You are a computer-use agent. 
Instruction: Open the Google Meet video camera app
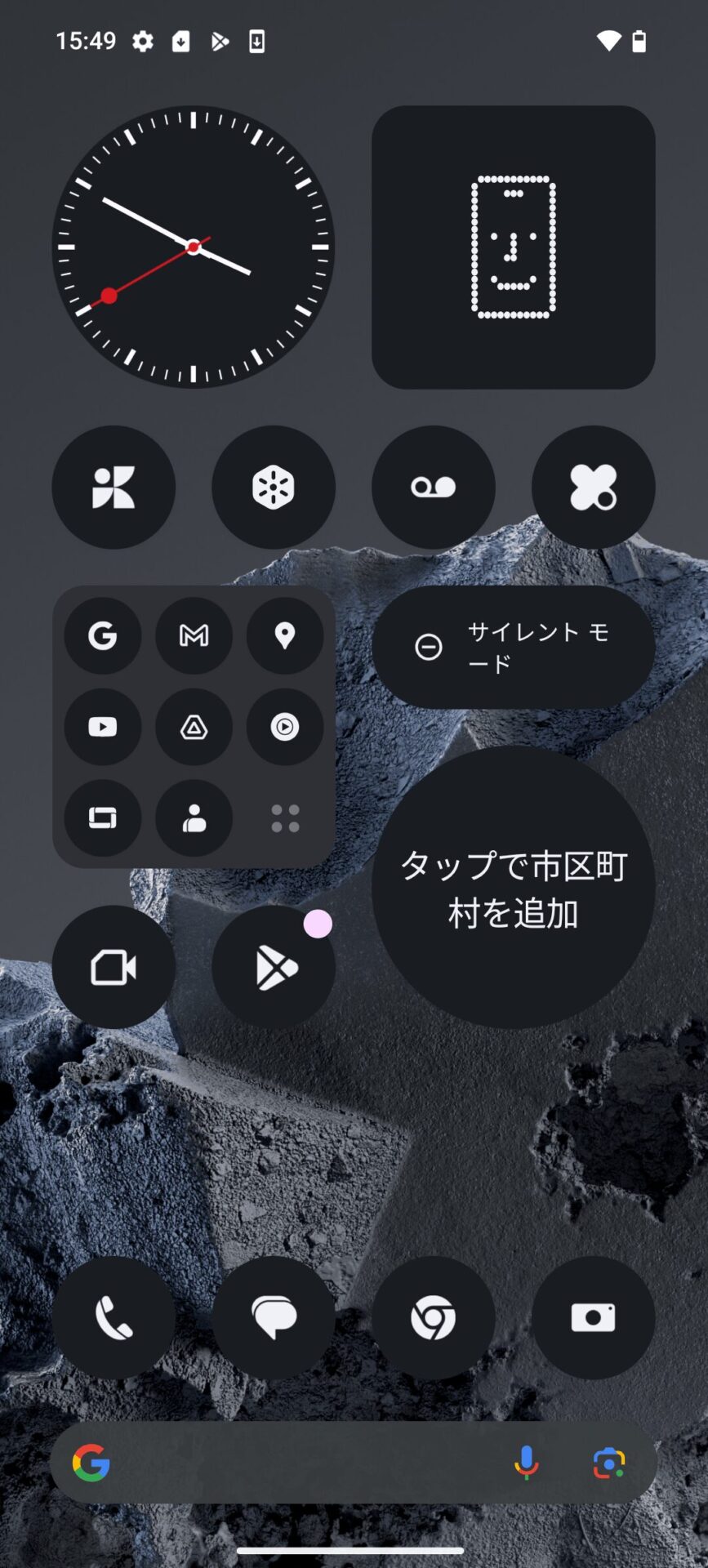[114, 968]
